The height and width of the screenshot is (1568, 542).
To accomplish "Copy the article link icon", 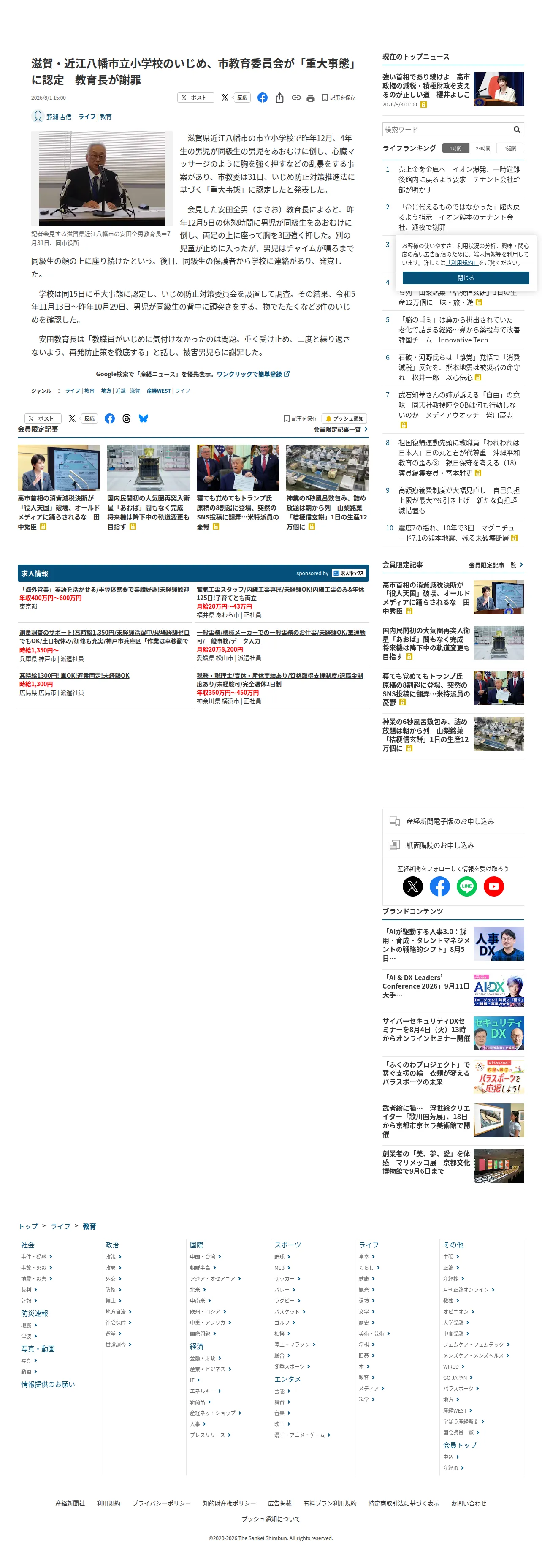I will point(295,98).
